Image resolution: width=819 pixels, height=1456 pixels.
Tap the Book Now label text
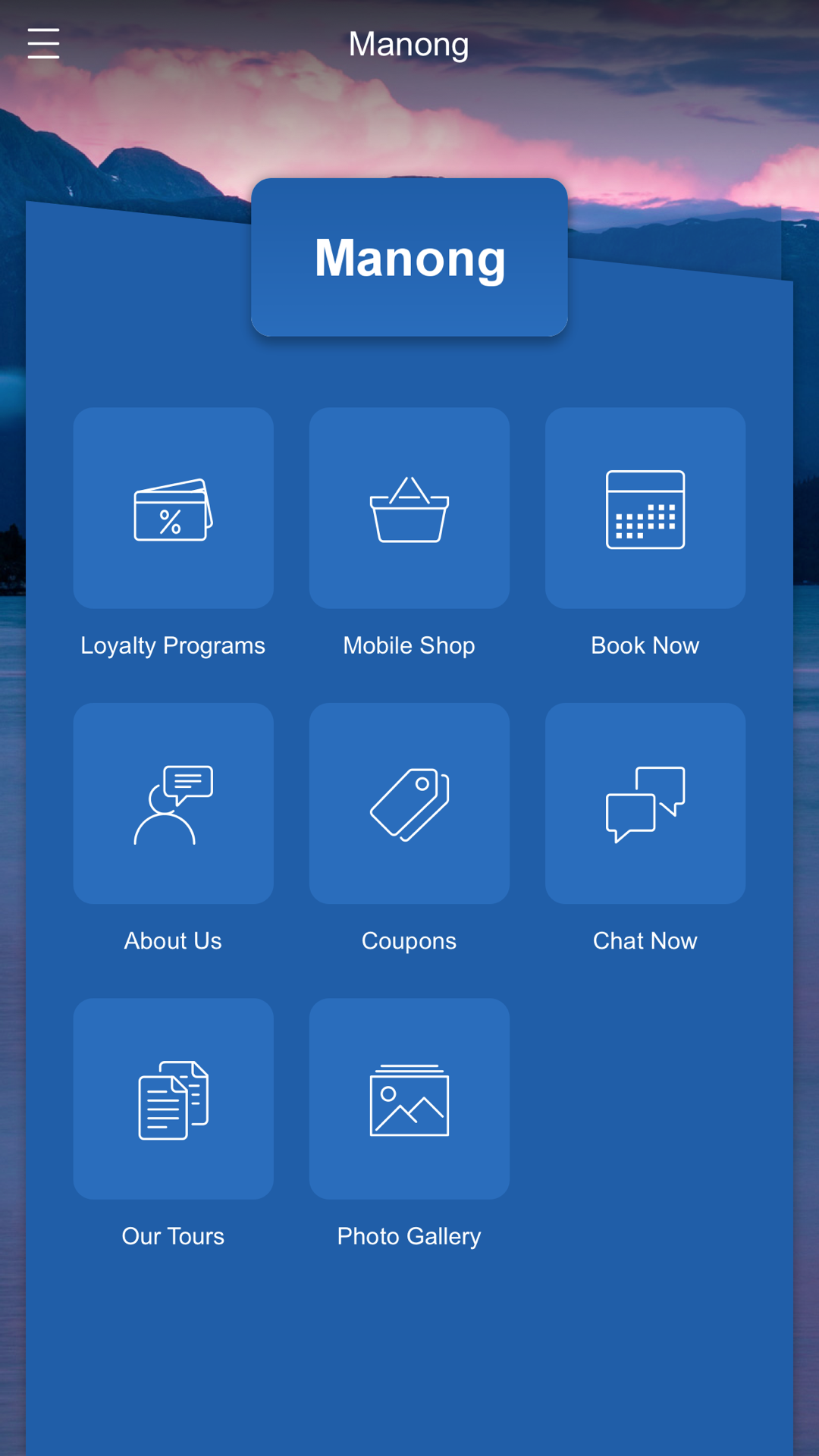645,645
